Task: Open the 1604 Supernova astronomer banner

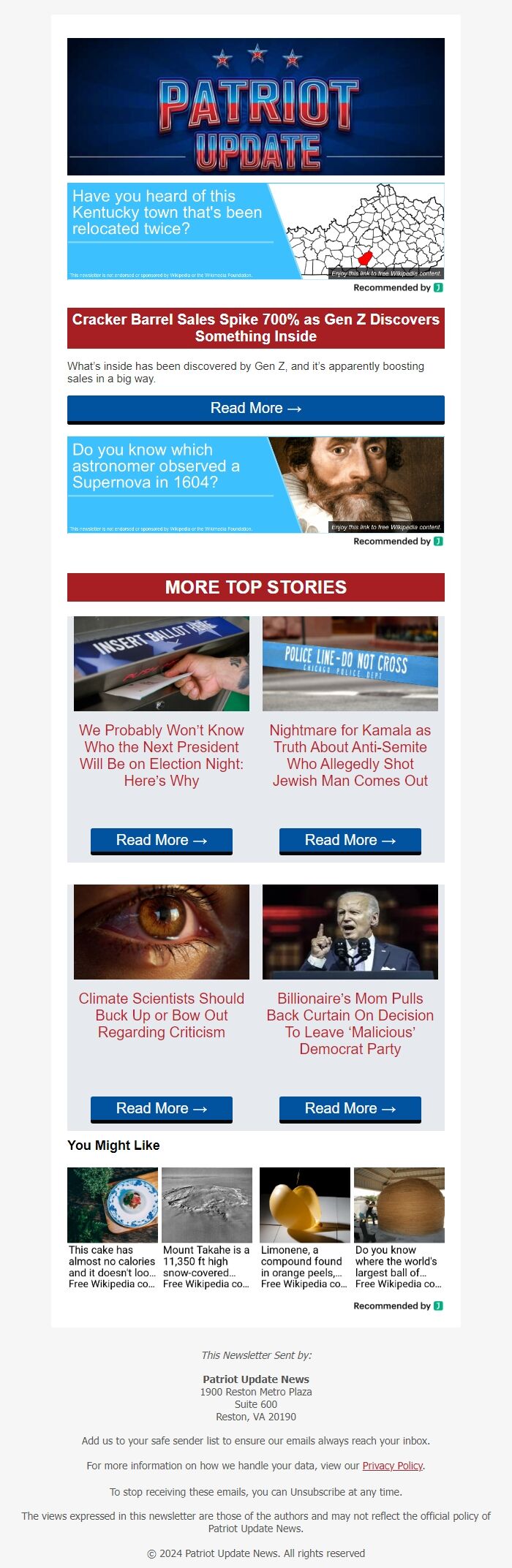Action: (255, 485)
